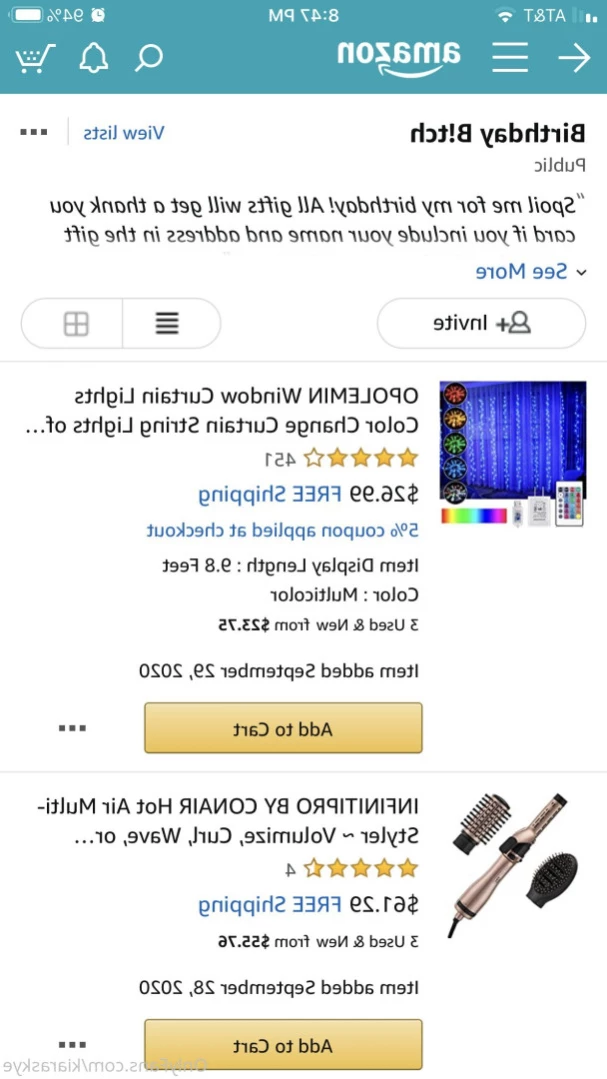The width and height of the screenshot is (607, 1079).
Task: Open OPOLEMIN Window Curtain Lights title
Action: click(246, 410)
